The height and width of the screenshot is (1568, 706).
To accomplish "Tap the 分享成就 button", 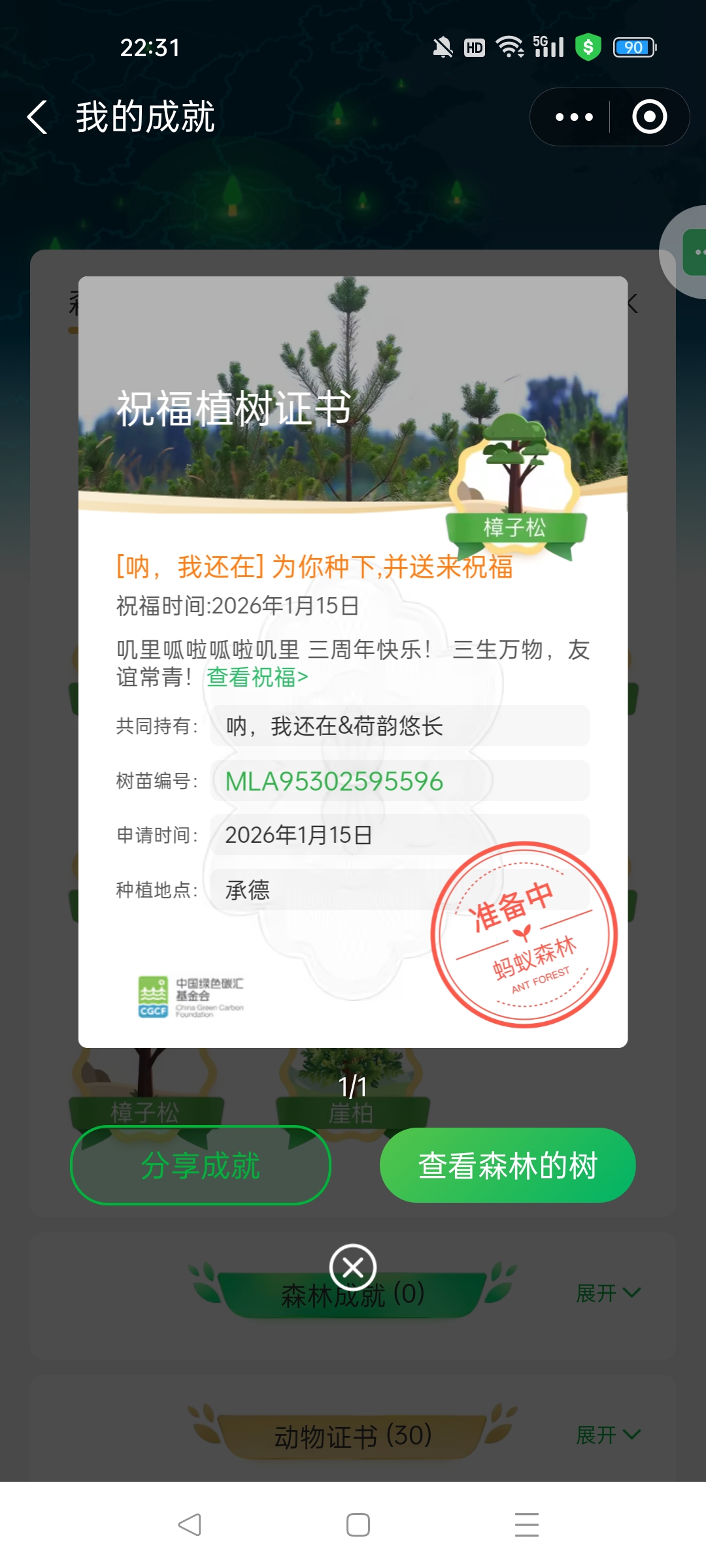I will (x=201, y=1166).
